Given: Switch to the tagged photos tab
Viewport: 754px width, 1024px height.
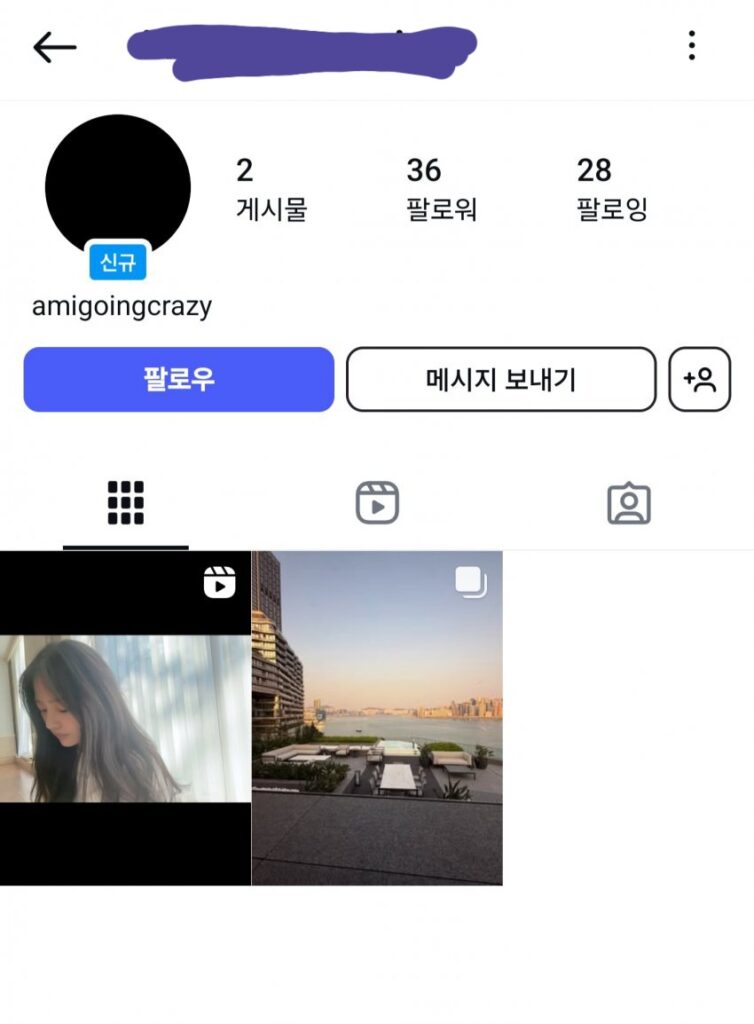Looking at the screenshot, I should coord(629,503).
